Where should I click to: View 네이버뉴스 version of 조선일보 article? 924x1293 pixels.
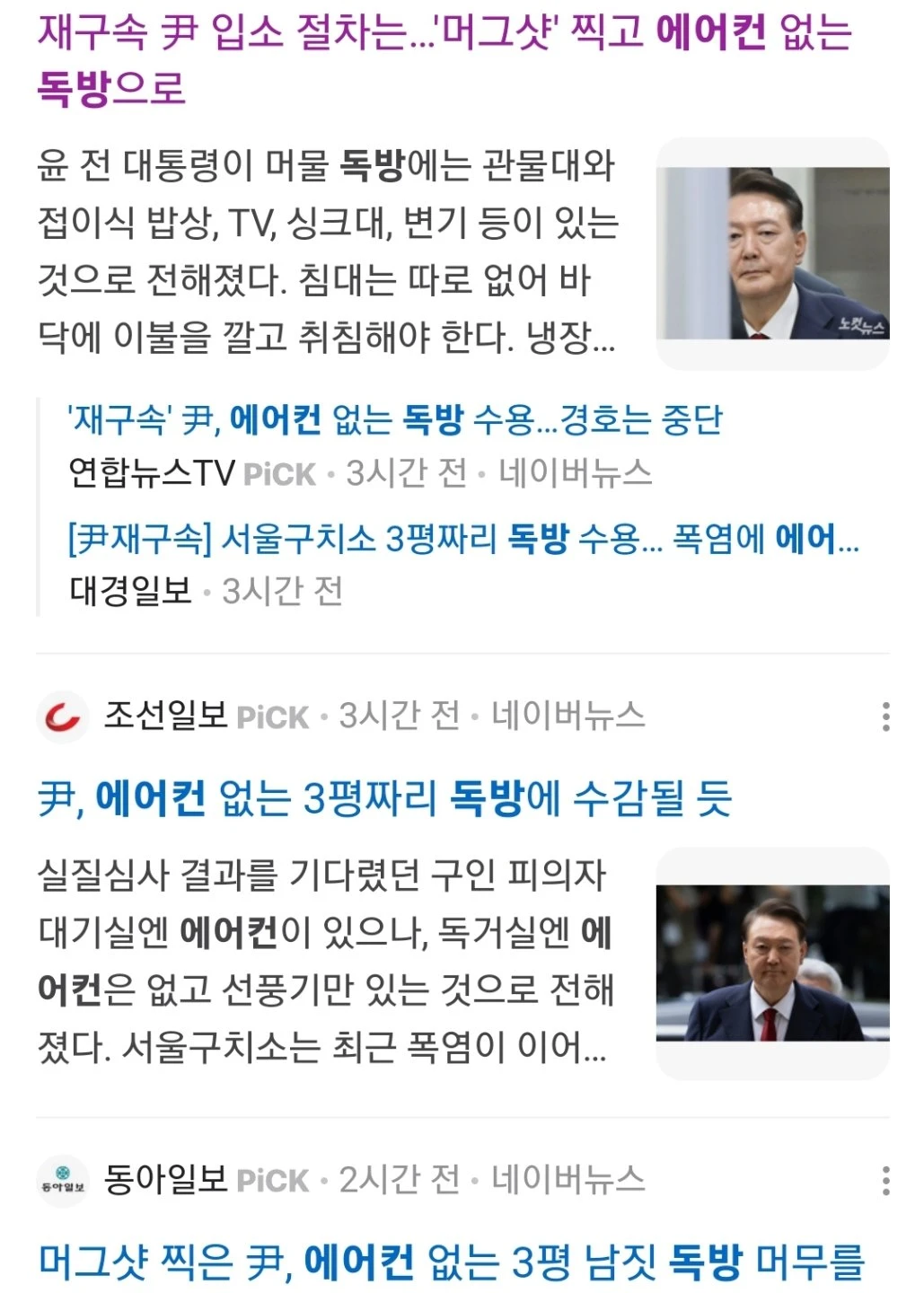pos(568,716)
